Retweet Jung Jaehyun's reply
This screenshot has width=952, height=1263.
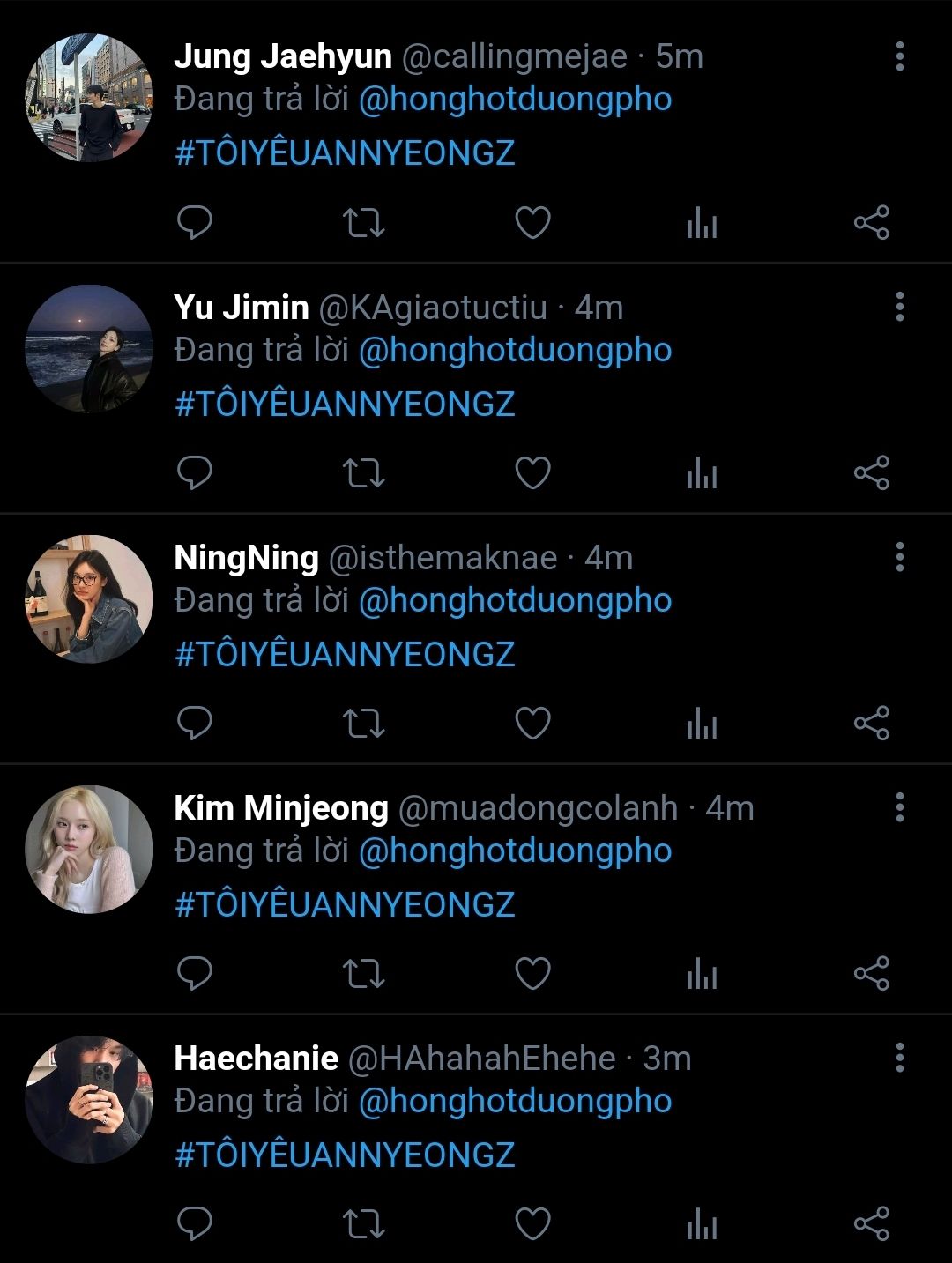pyautogui.click(x=363, y=223)
